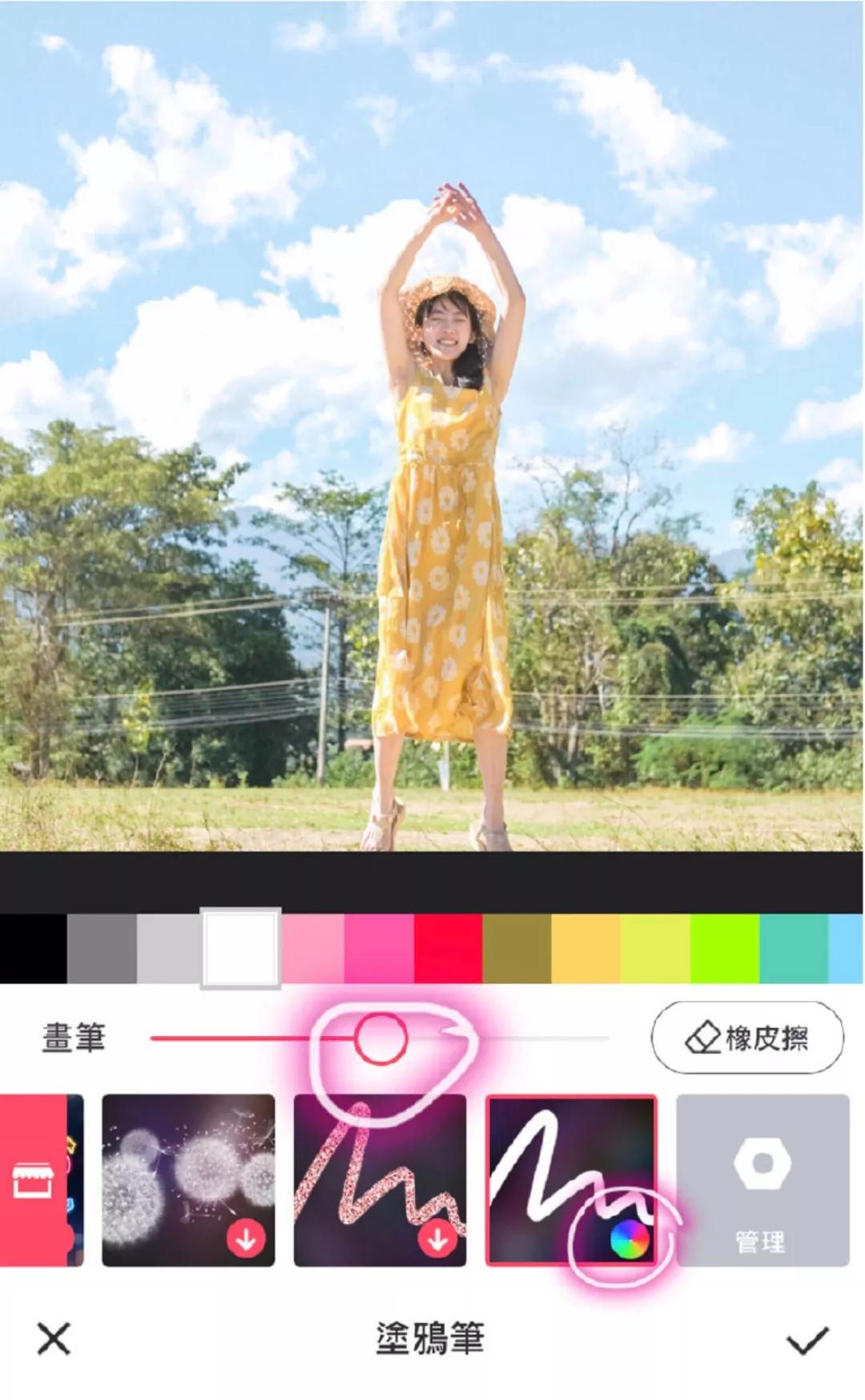
Task: Open the brush store
Action: [x=34, y=1180]
